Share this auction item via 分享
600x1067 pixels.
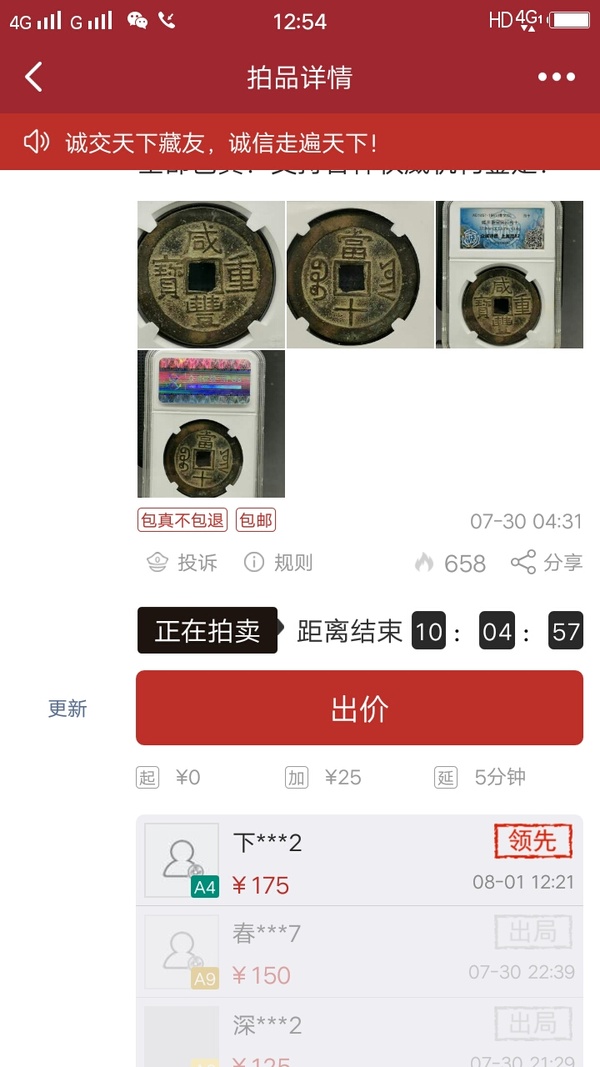[x=547, y=562]
